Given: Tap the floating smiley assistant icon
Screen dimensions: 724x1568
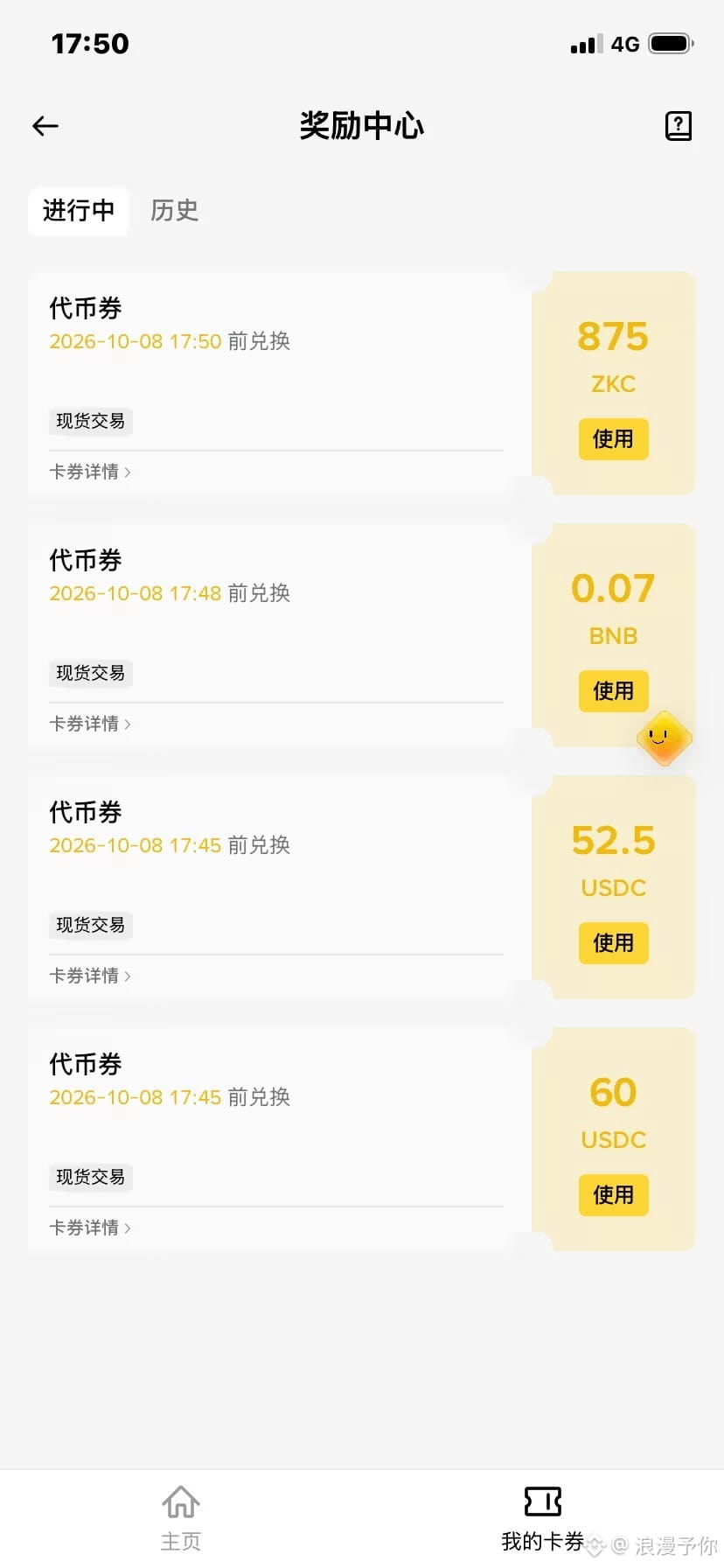Looking at the screenshot, I should [665, 738].
